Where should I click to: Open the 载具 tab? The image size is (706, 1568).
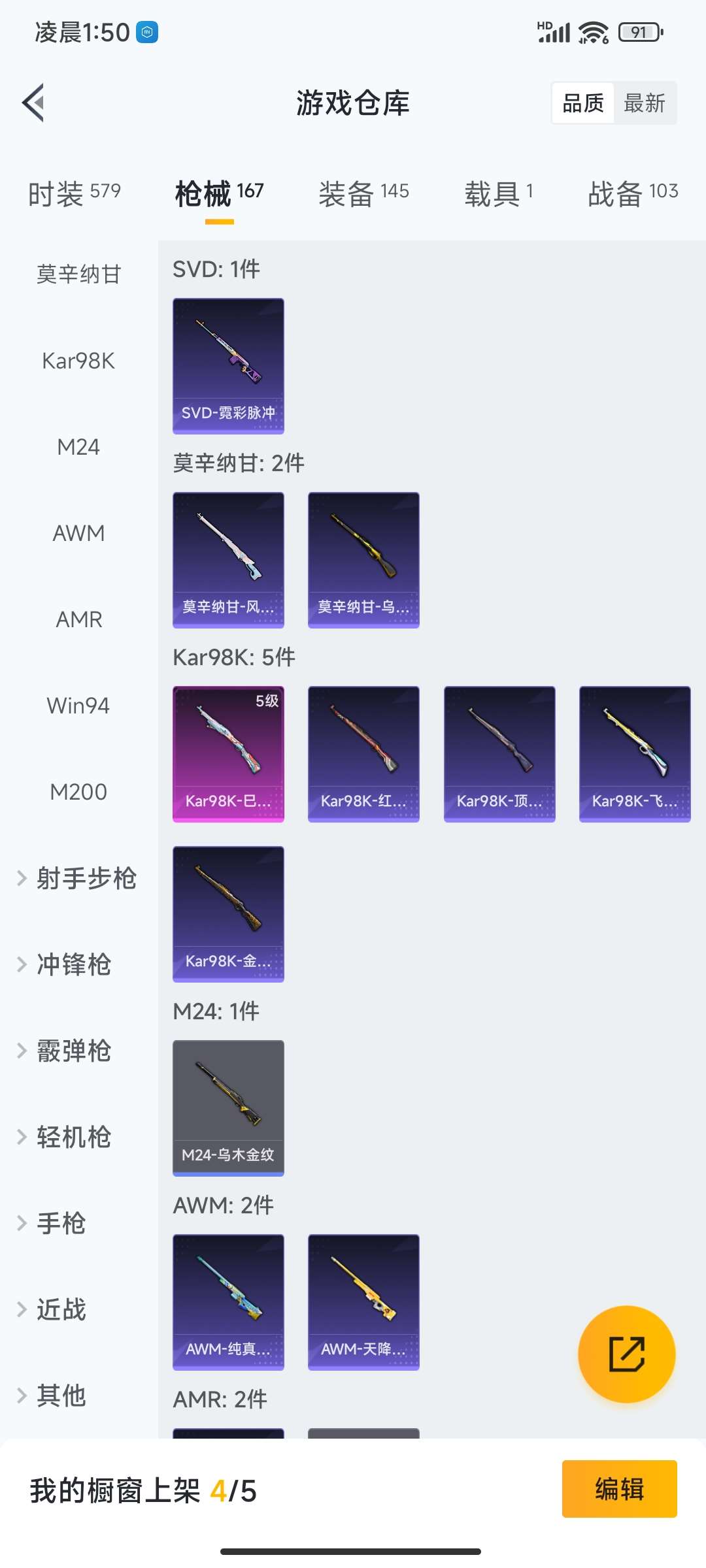[x=498, y=193]
